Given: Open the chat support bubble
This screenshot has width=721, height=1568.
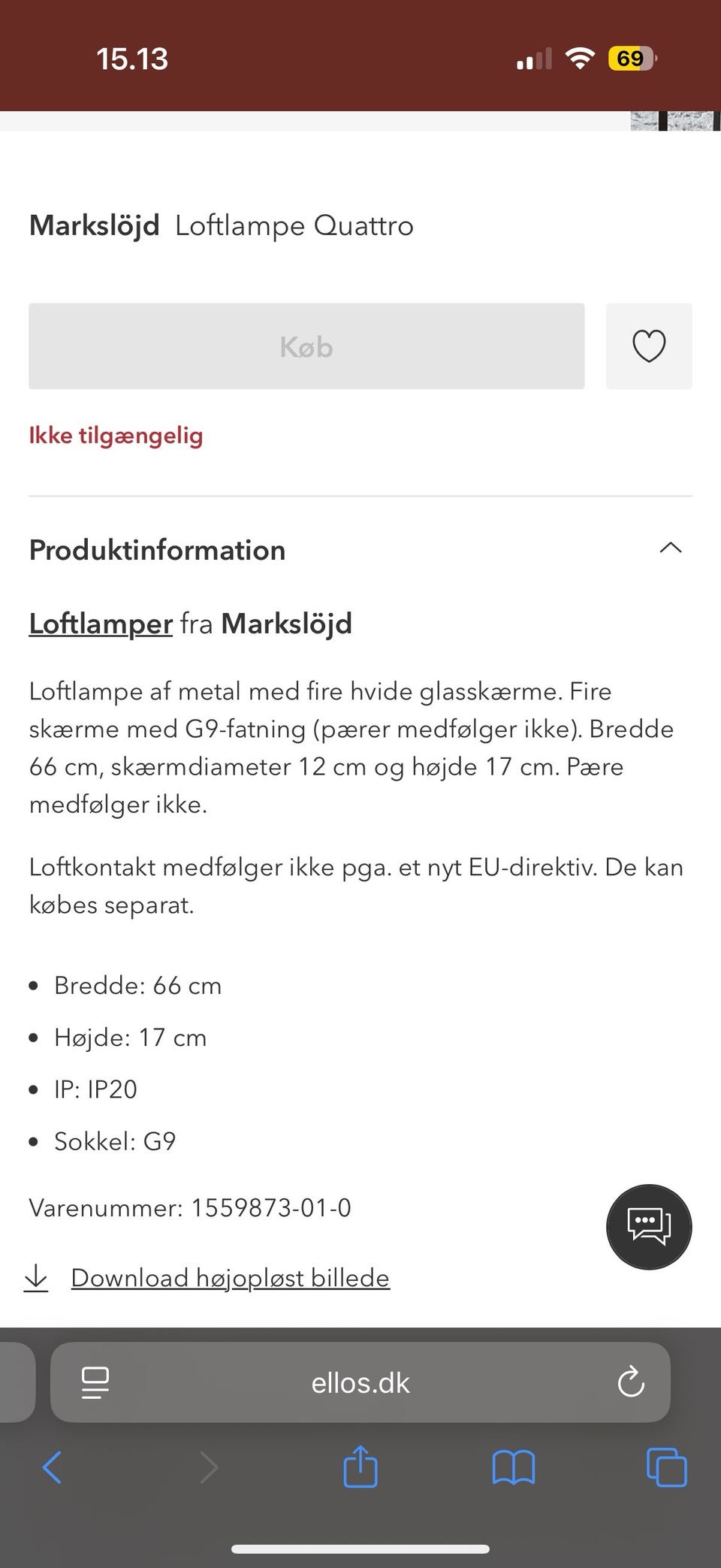Looking at the screenshot, I should (648, 1226).
